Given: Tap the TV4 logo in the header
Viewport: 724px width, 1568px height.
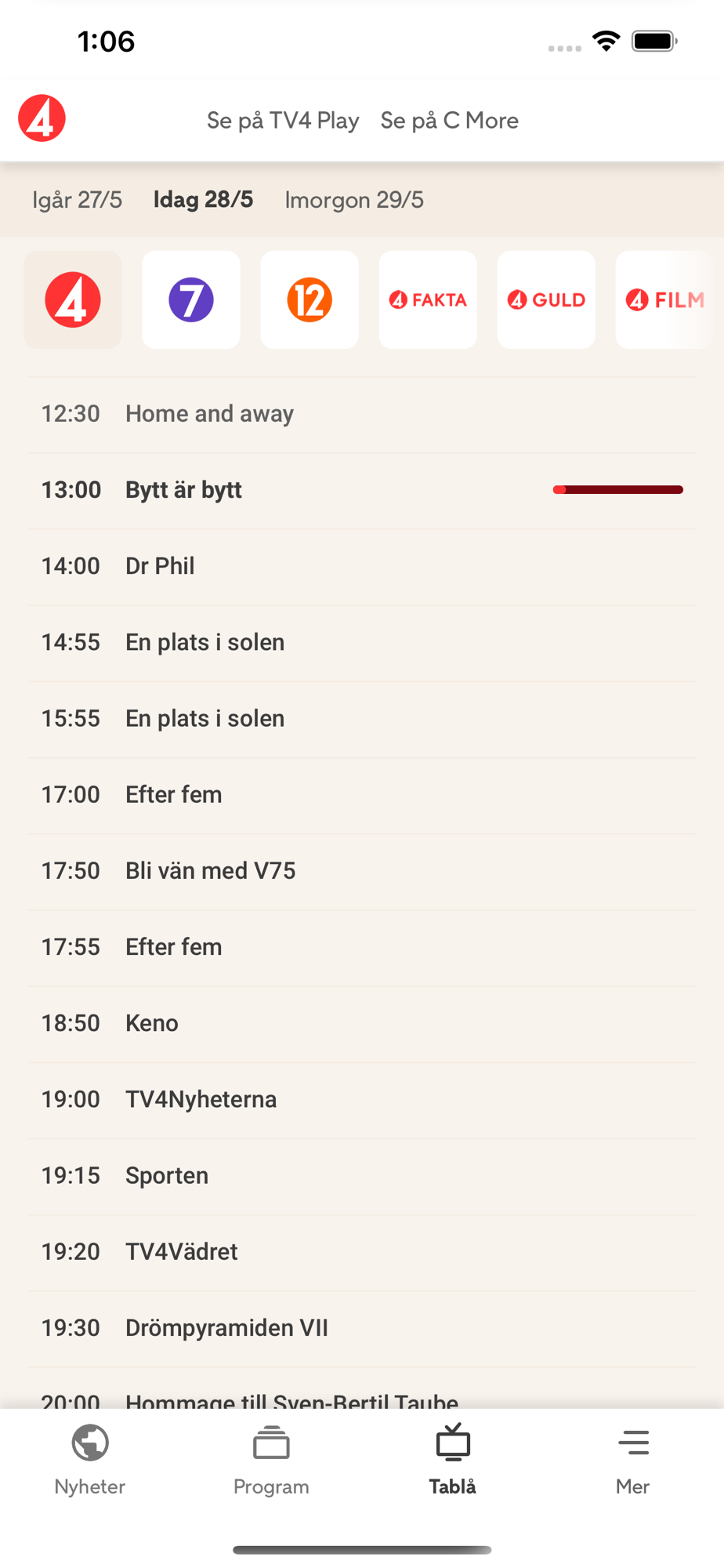Looking at the screenshot, I should coord(42,119).
